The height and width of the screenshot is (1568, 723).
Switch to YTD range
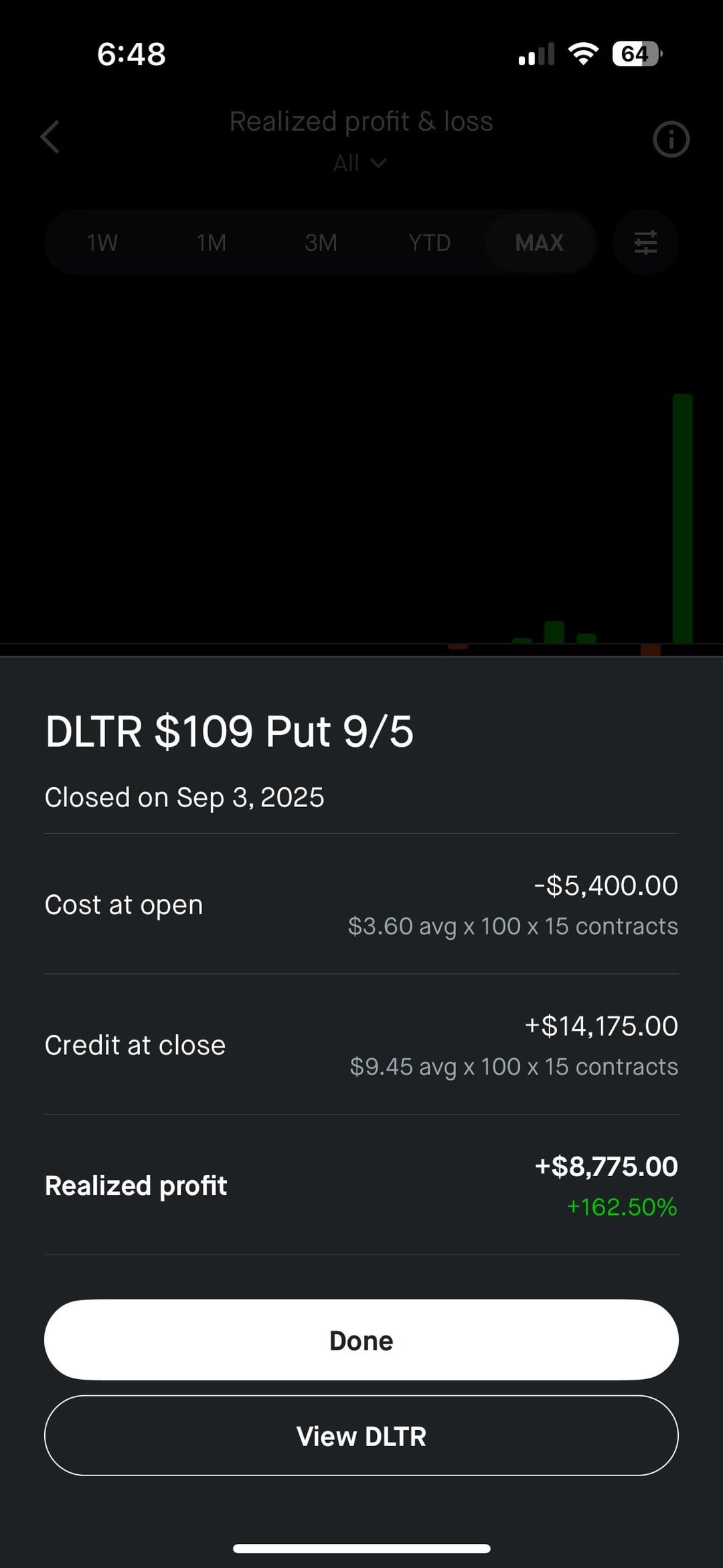pos(430,242)
